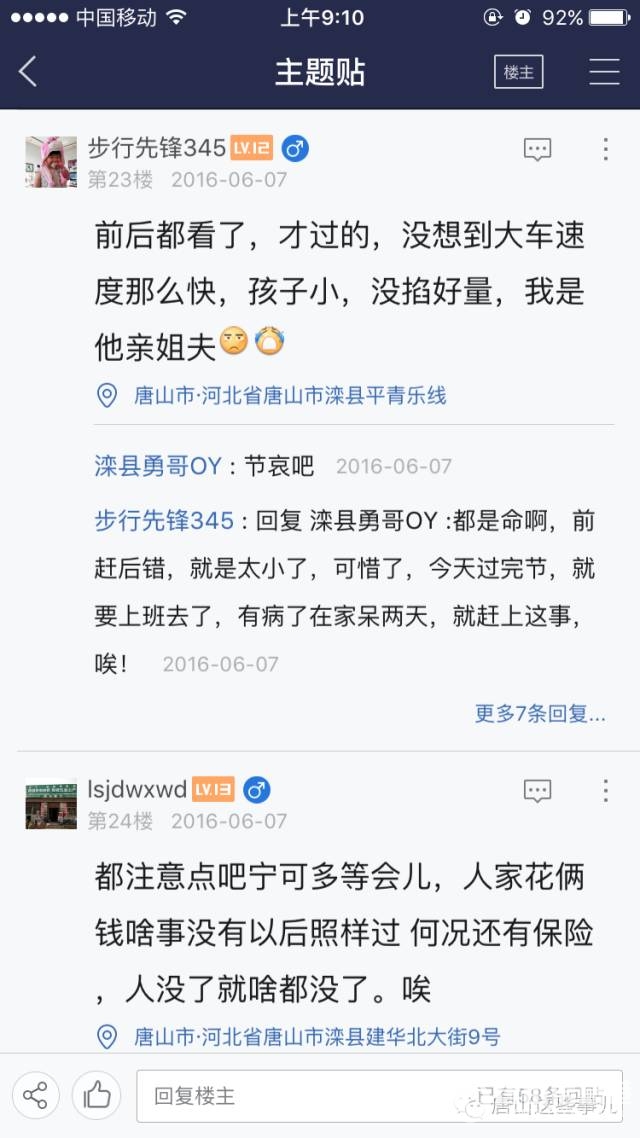Open location 滦县建华北大街9号

[316, 1036]
